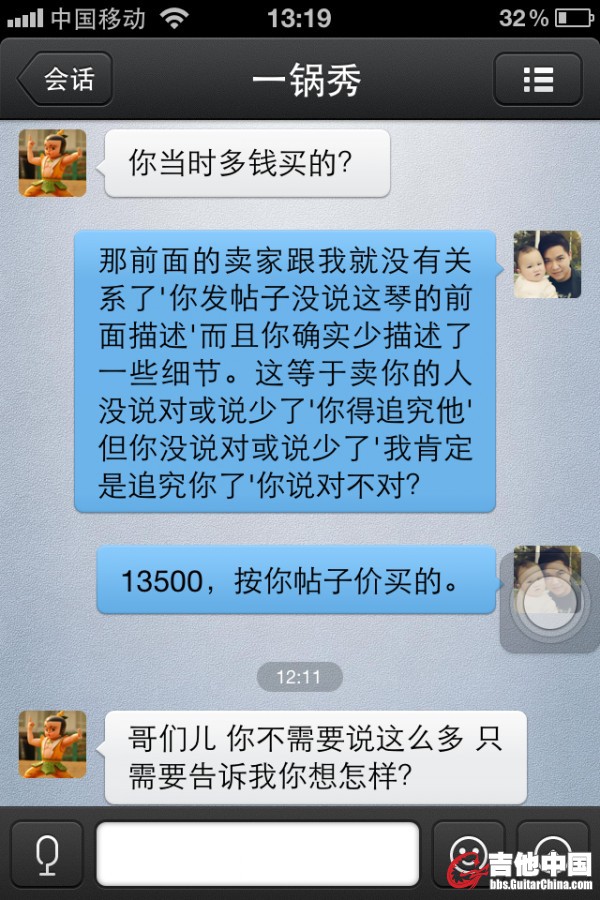The image size is (600, 900).
Task: Open the AssistiveTouch floating button
Action: point(548,603)
